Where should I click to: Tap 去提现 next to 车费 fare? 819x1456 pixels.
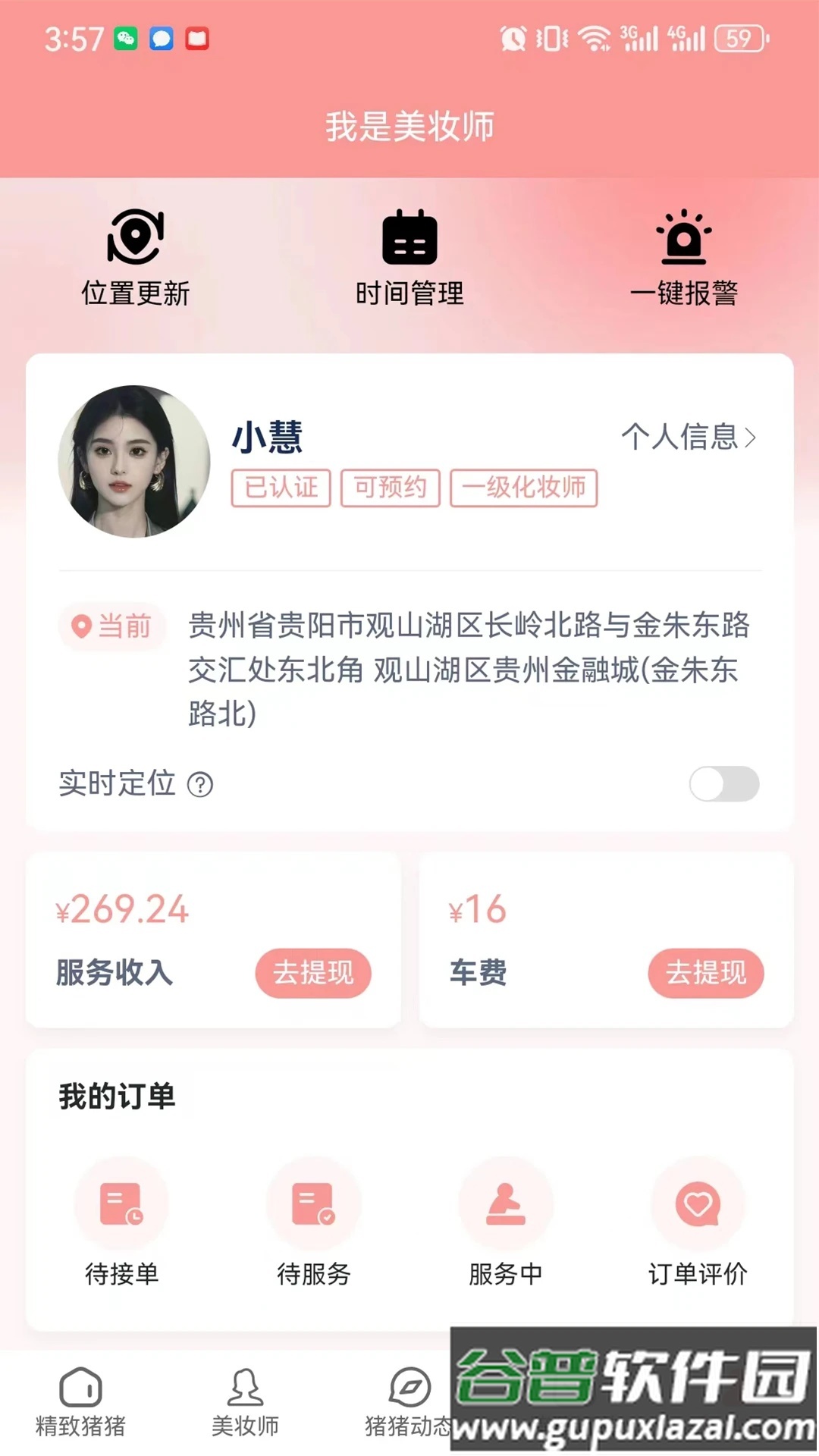coord(706,973)
